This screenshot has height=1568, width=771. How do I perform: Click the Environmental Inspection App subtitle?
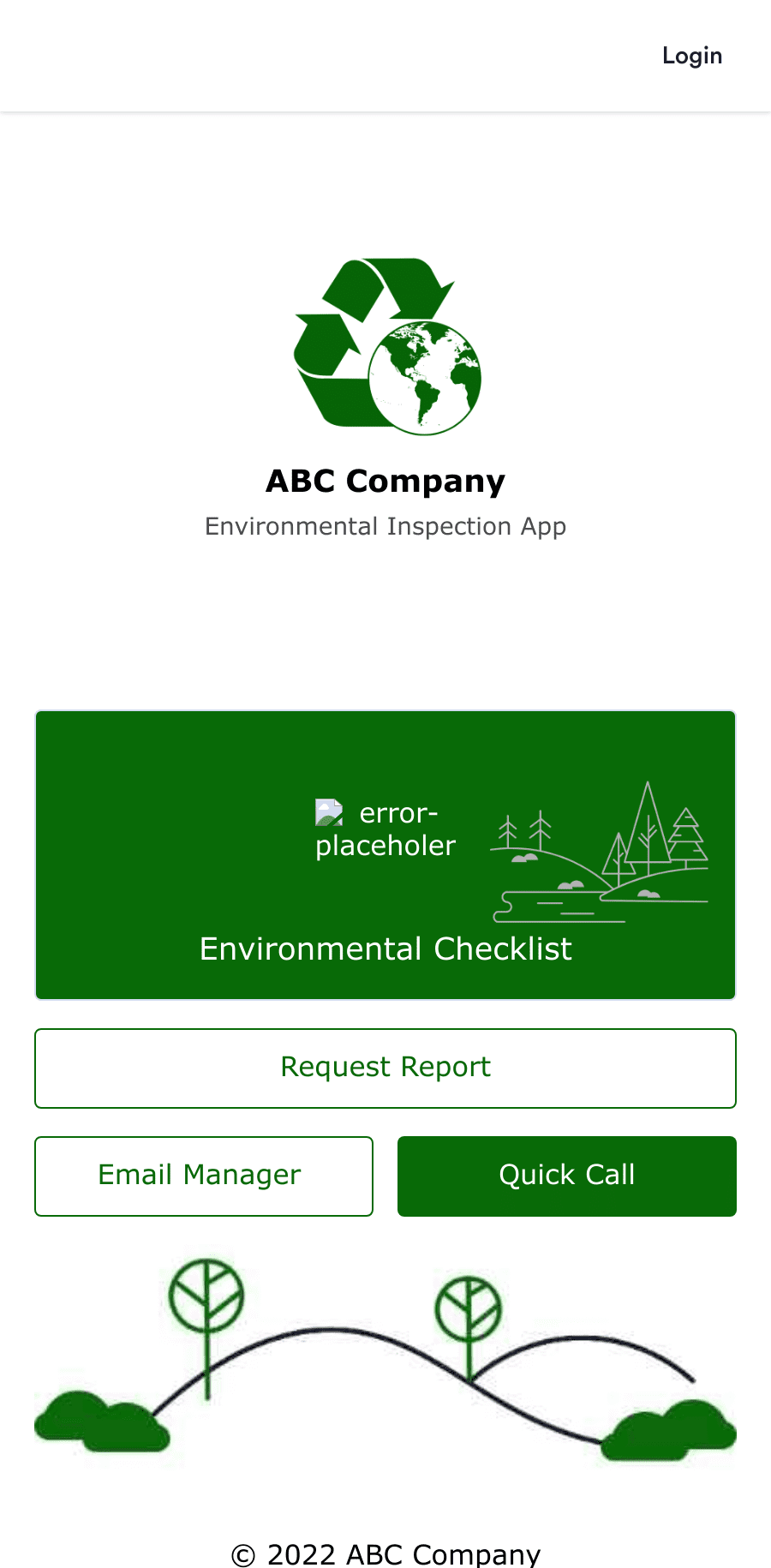pyautogui.click(x=385, y=526)
